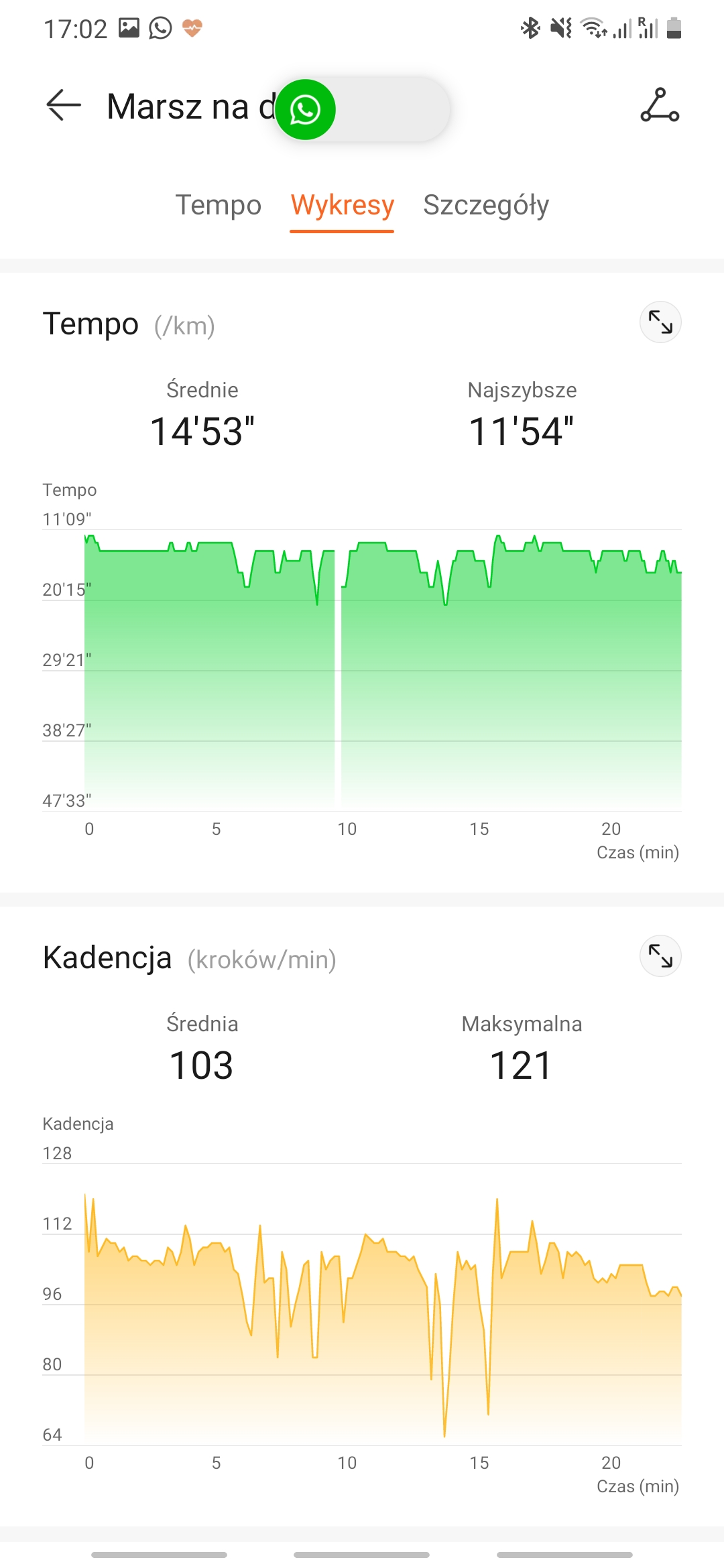
Task: Expand the Tempo chart to fullscreen
Action: click(x=660, y=322)
